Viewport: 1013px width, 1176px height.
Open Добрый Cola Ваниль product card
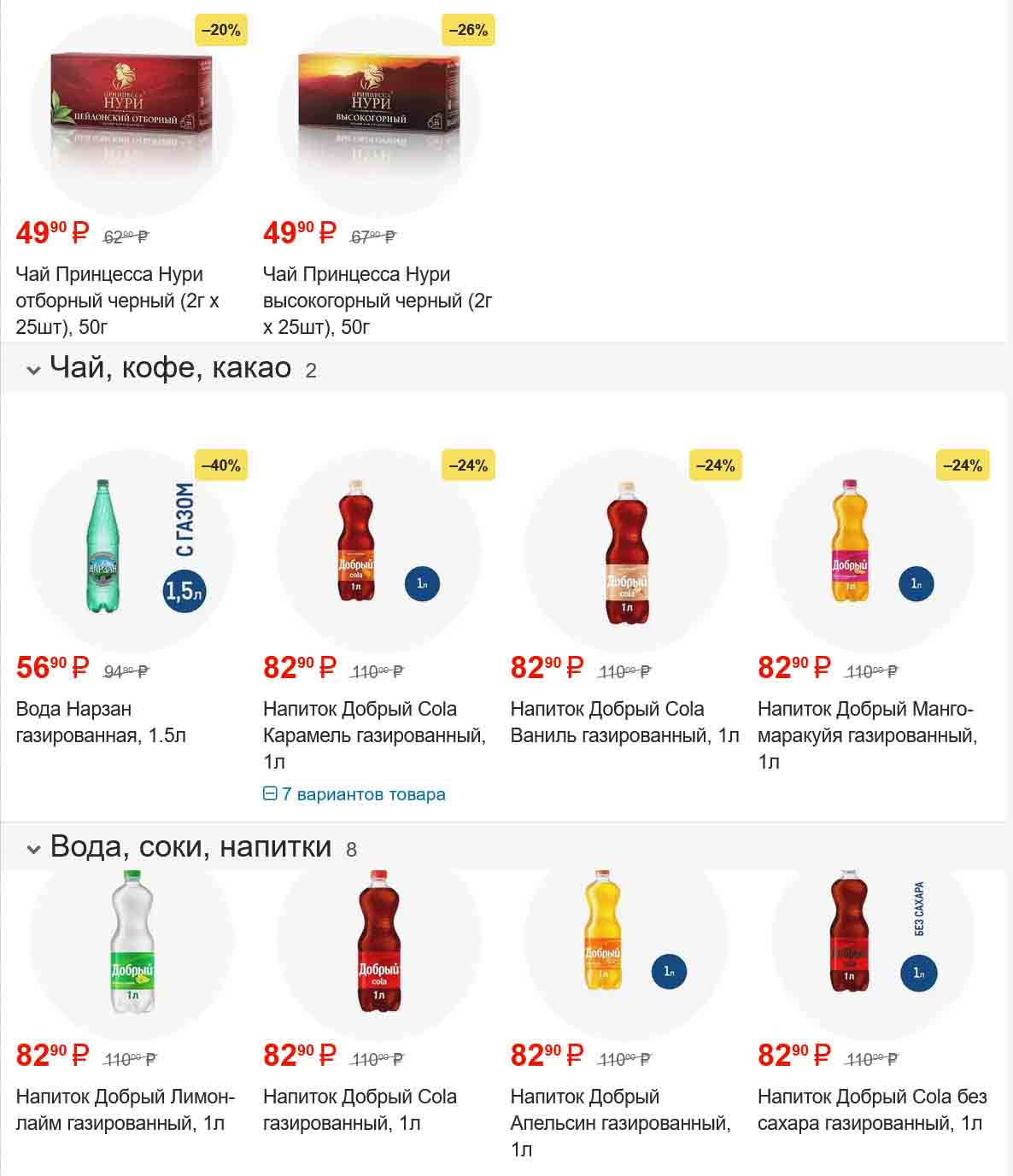(624, 722)
